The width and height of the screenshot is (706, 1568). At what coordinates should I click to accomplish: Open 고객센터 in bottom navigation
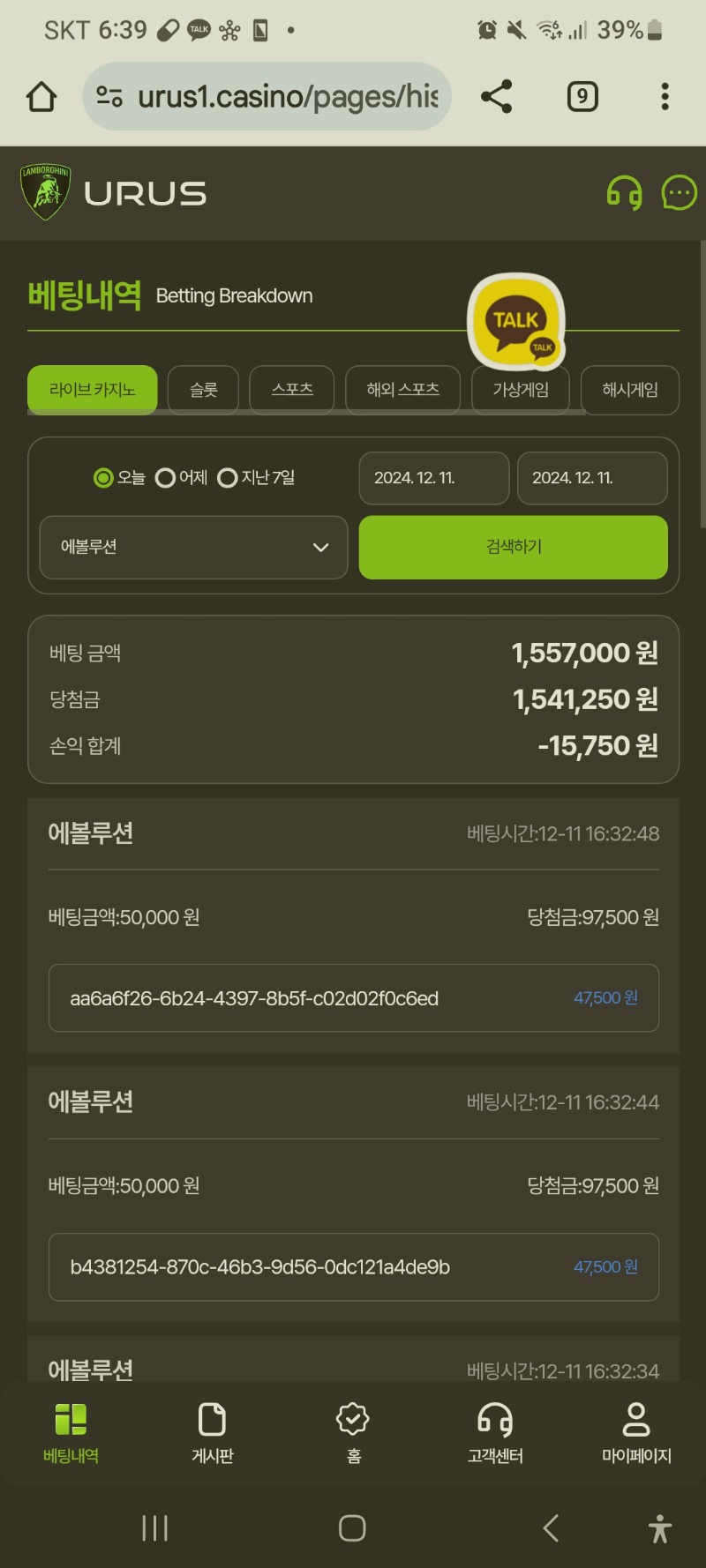click(495, 1433)
